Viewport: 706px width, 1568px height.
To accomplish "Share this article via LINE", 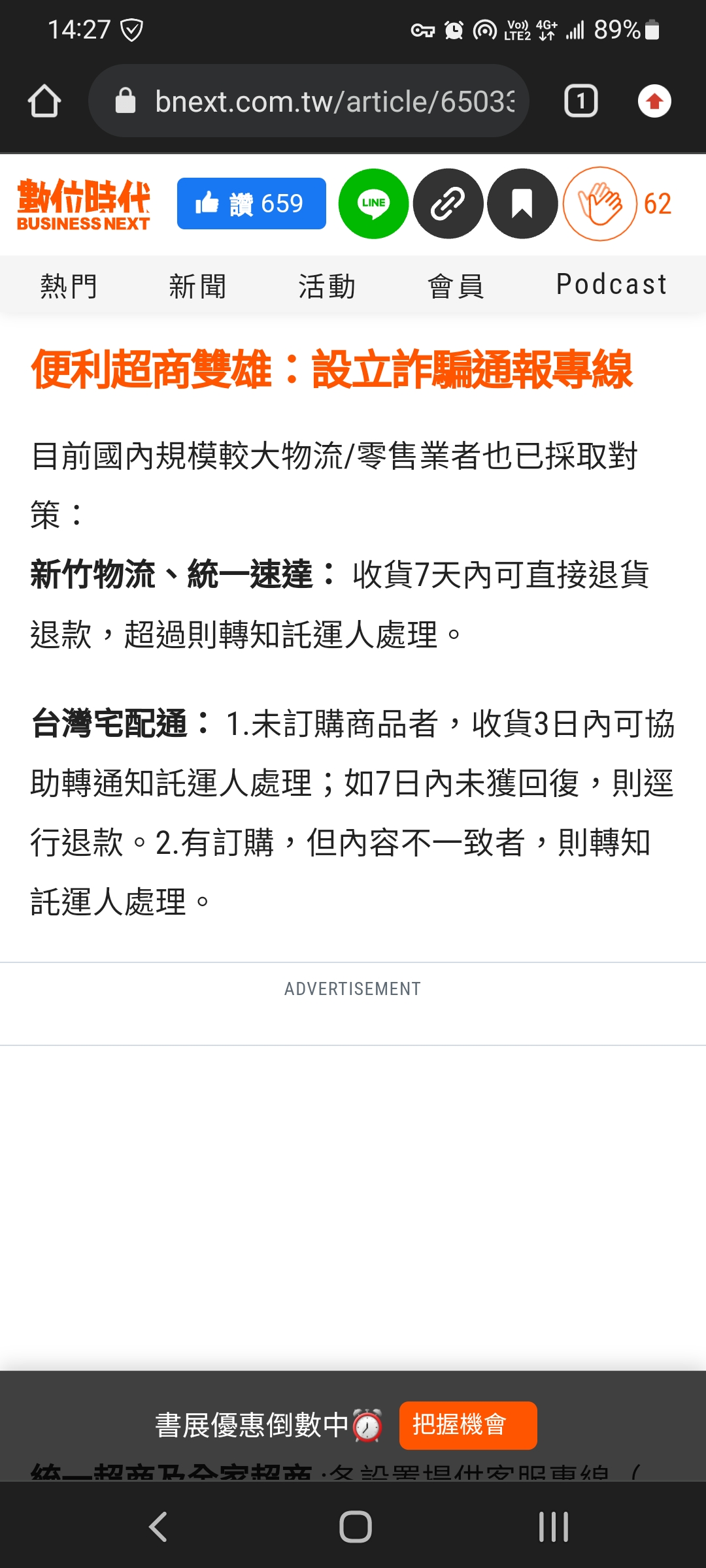I will (373, 204).
